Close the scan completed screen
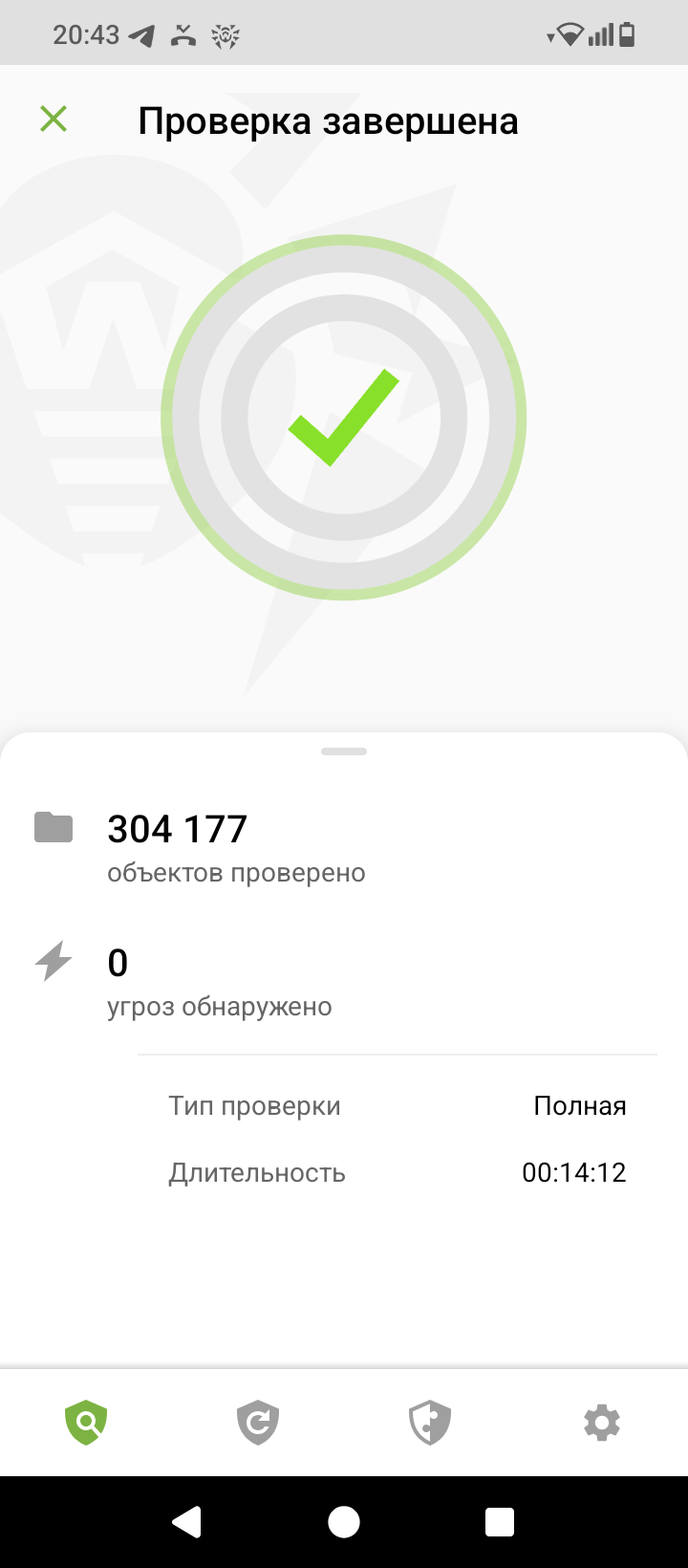Screen dimensions: 688x1568 54,120
